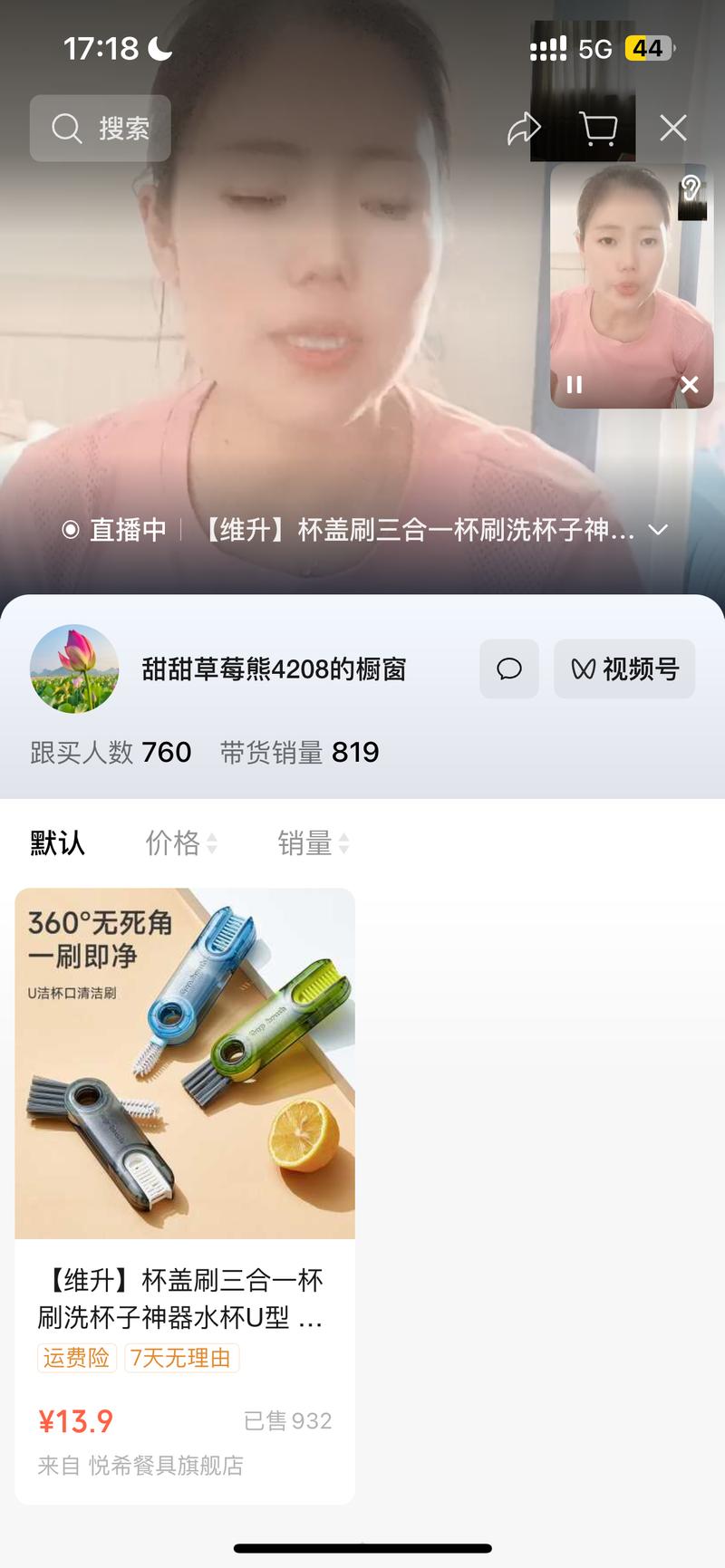Switch the floating video's audio mode
The height and width of the screenshot is (1568, 725).
pyautogui.click(x=691, y=188)
